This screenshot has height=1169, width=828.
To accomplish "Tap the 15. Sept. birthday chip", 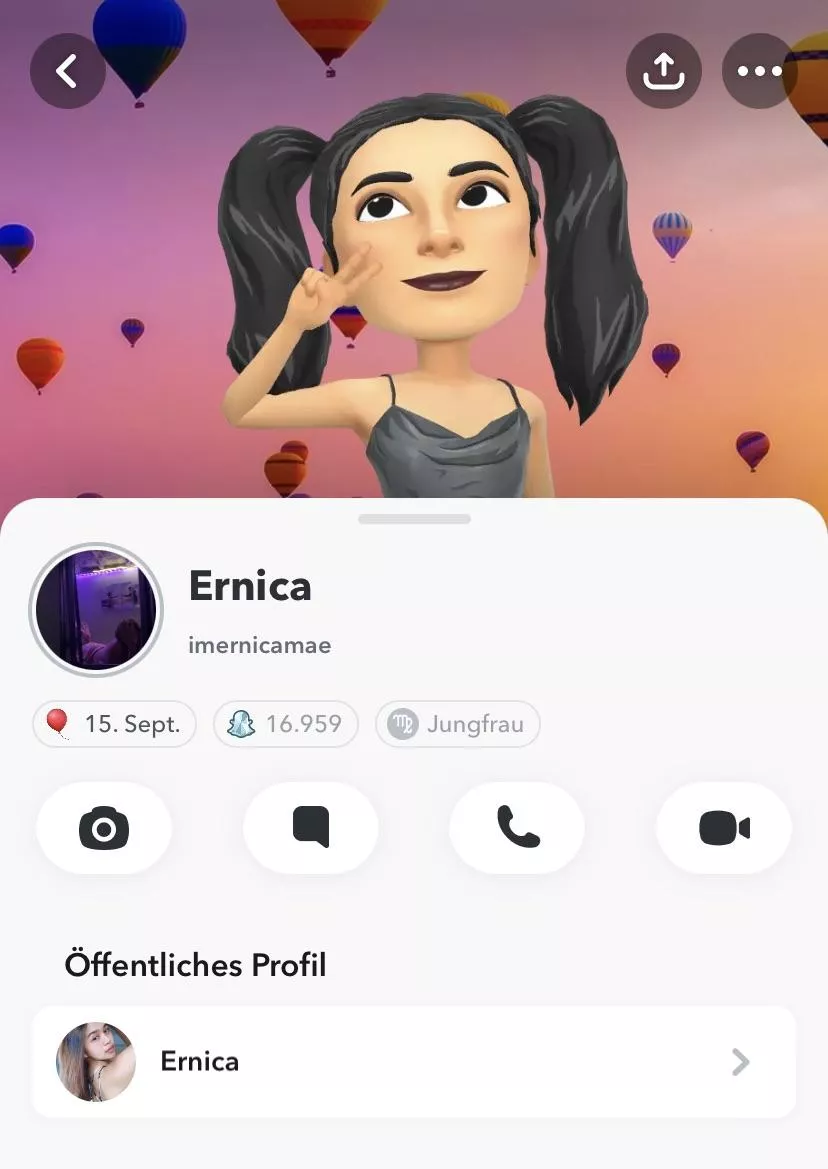I will click(x=115, y=724).
